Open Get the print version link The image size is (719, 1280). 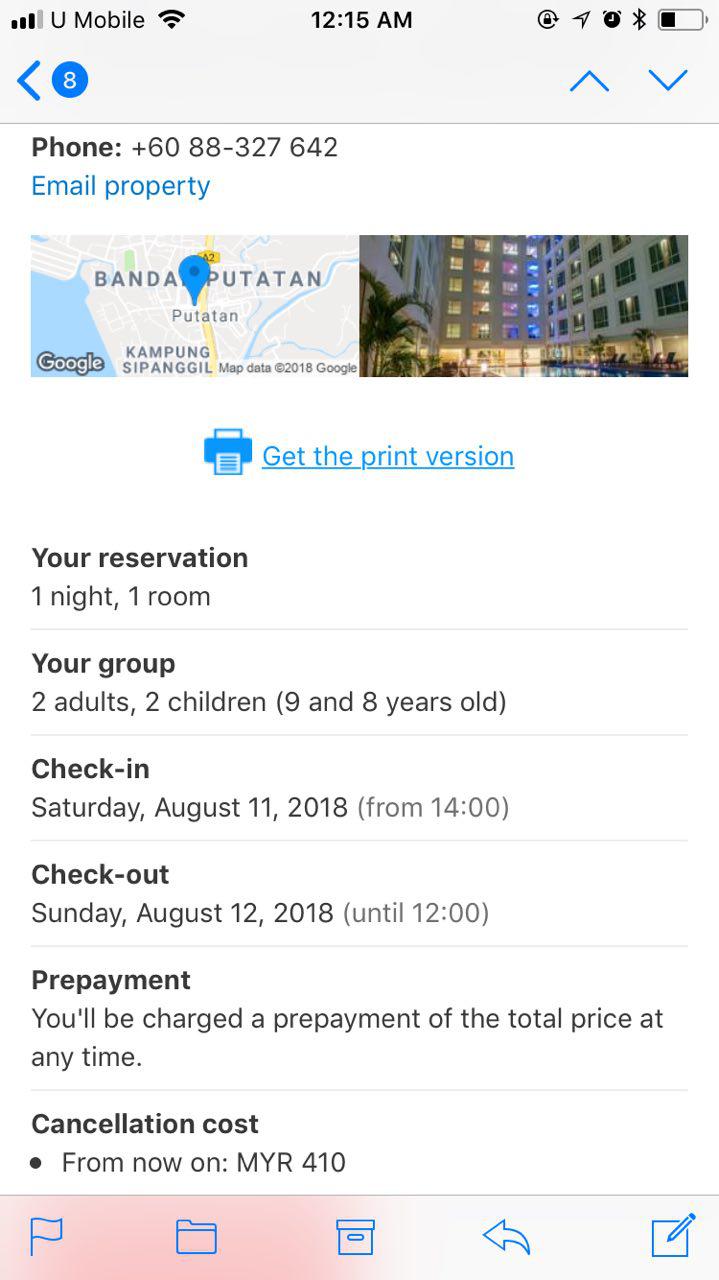387,456
